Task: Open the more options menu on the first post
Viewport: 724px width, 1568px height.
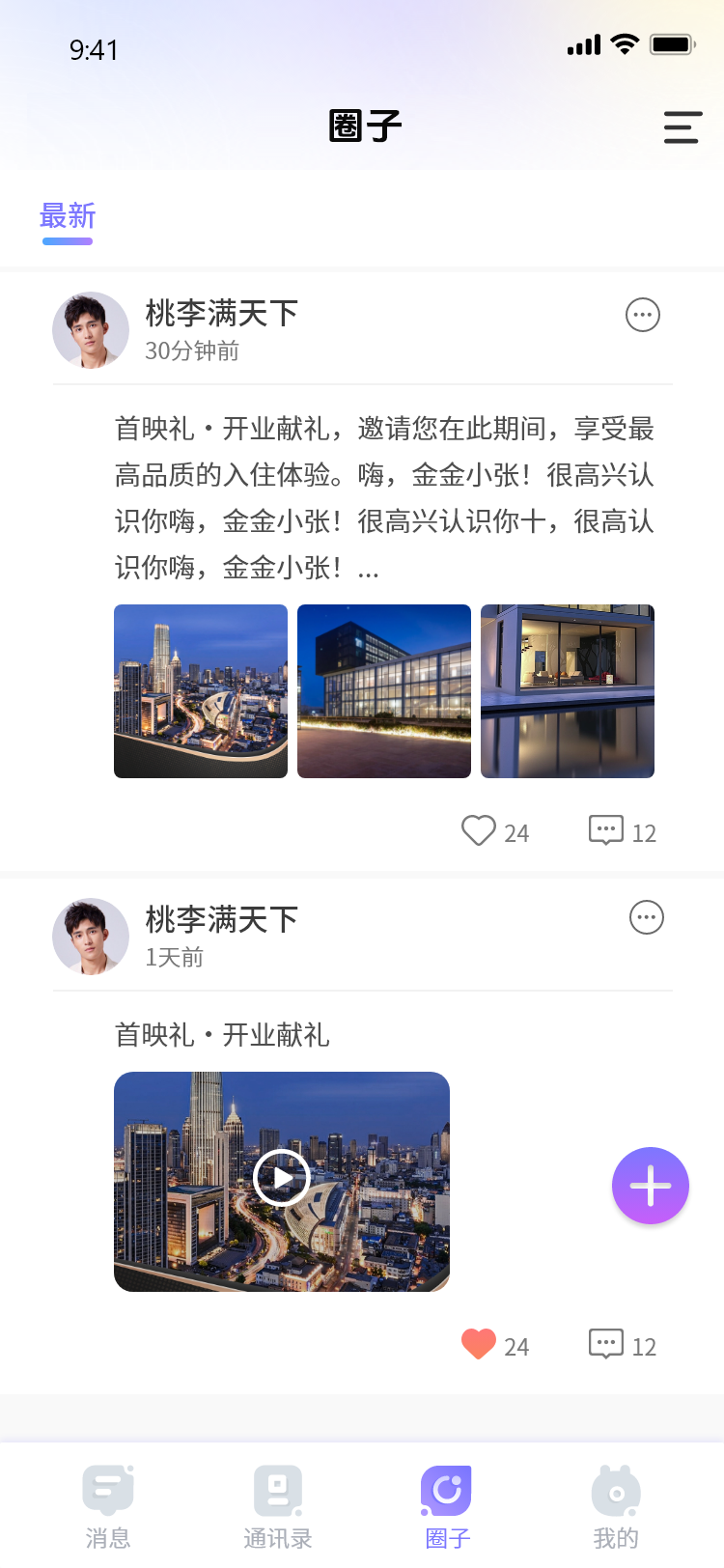Action: [643, 315]
